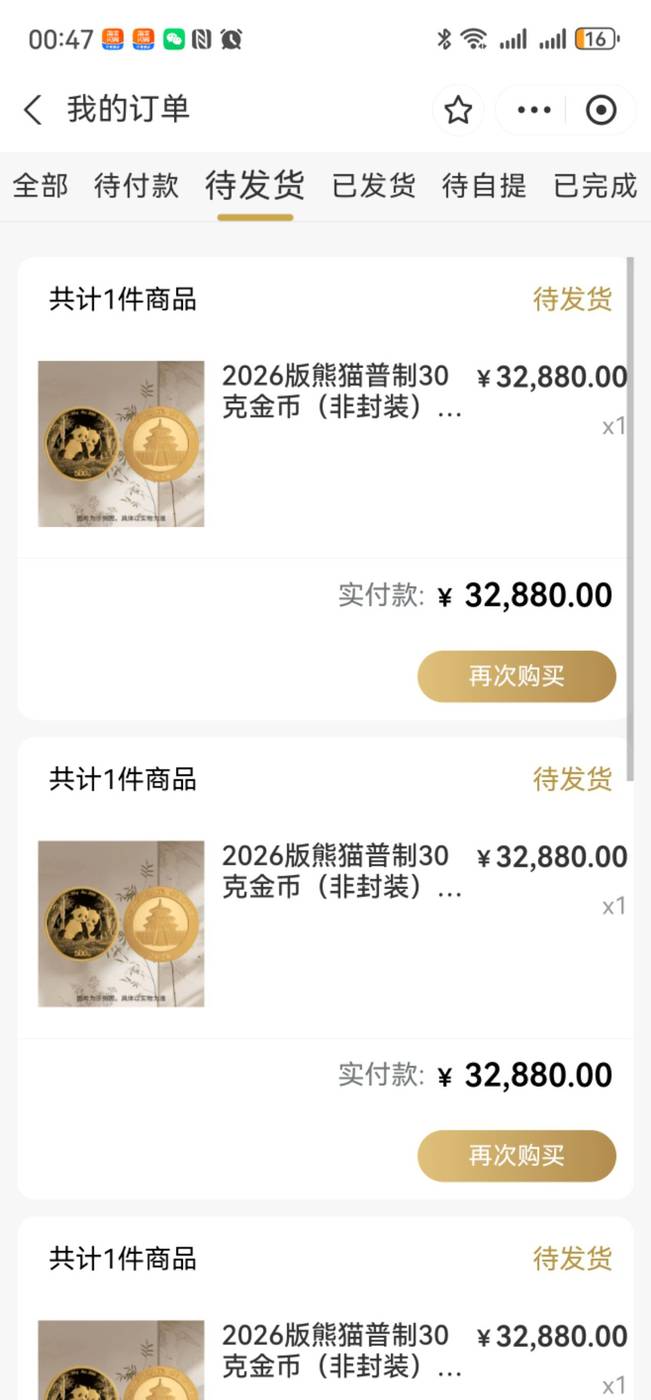The width and height of the screenshot is (651, 1400).
Task: Open the third order card at the bottom
Action: point(340,1350)
